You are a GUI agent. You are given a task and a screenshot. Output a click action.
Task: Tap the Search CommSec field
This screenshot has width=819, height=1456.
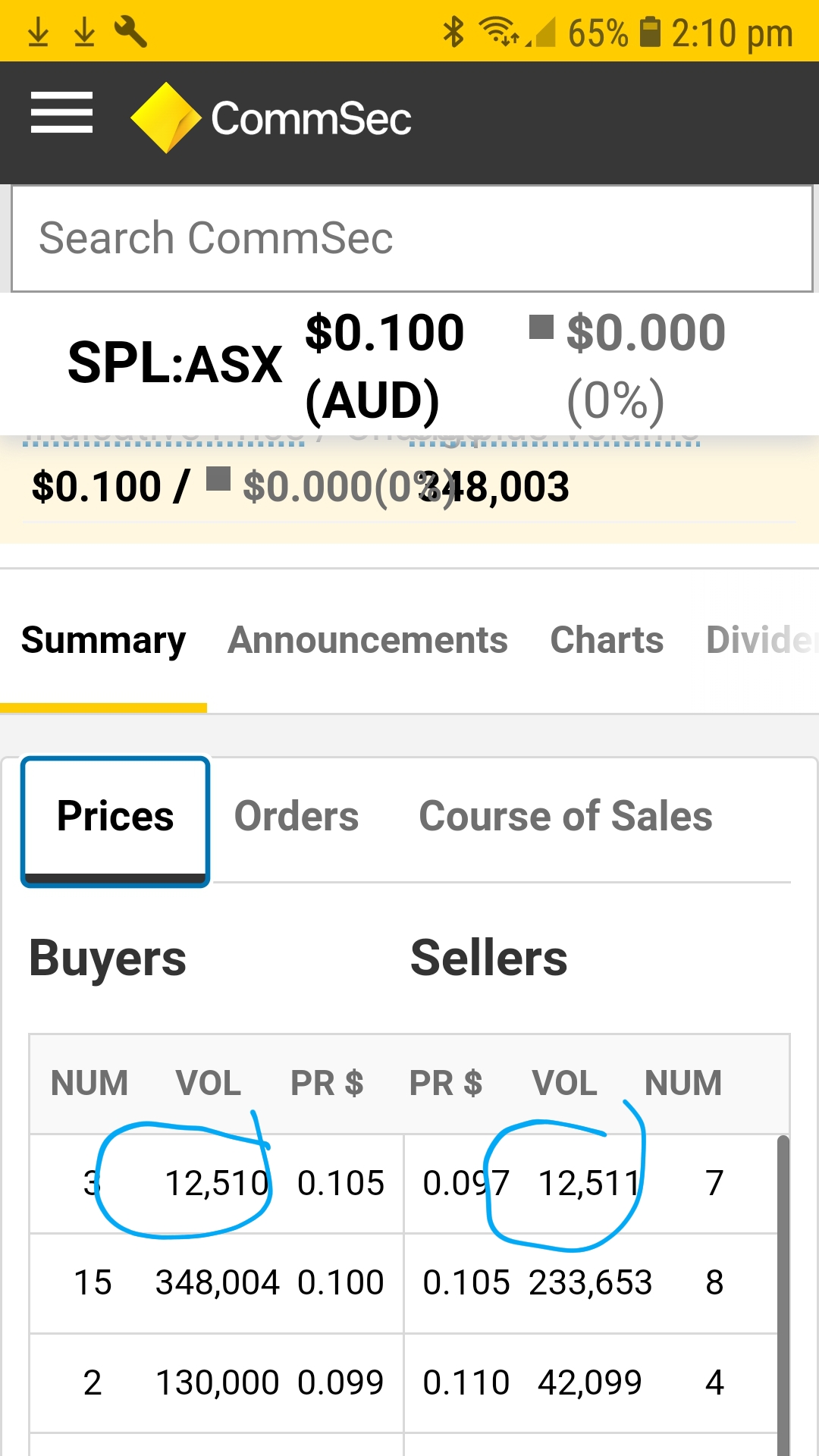pos(413,238)
